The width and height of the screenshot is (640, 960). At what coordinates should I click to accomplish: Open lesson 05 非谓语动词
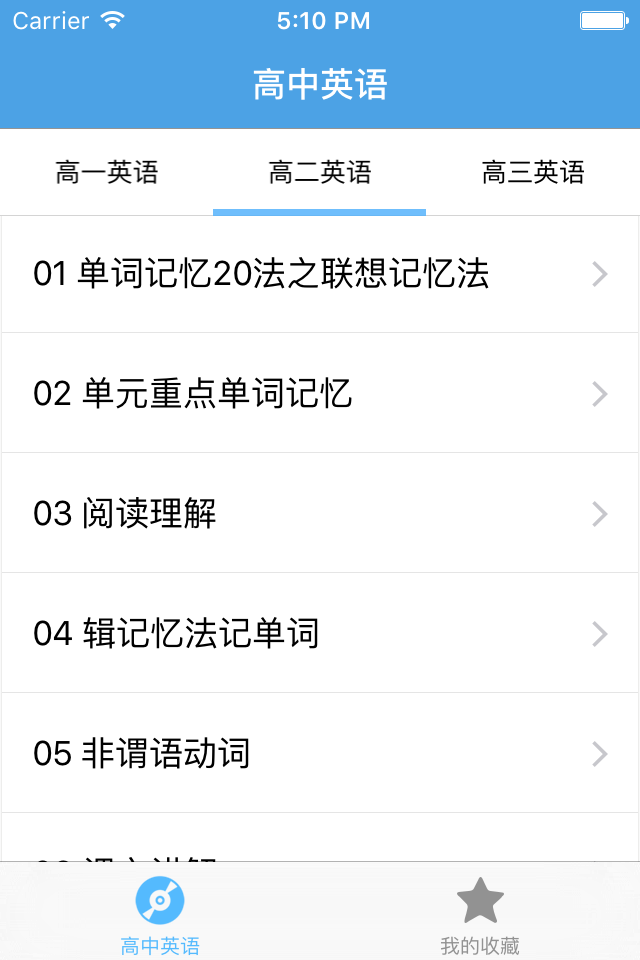320,753
